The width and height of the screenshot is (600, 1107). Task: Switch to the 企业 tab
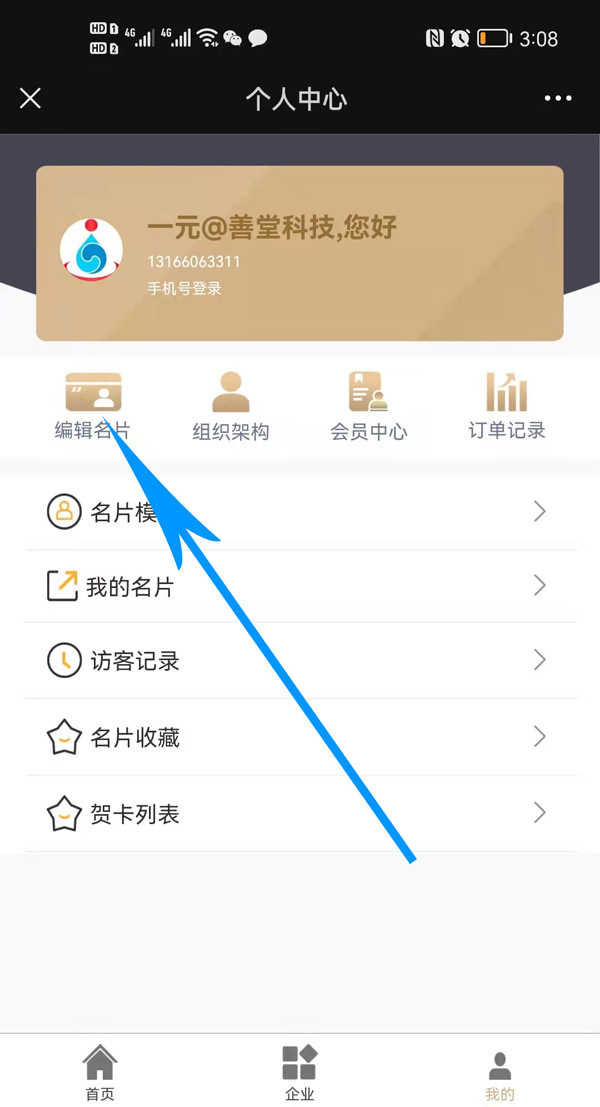pyautogui.click(x=300, y=1072)
